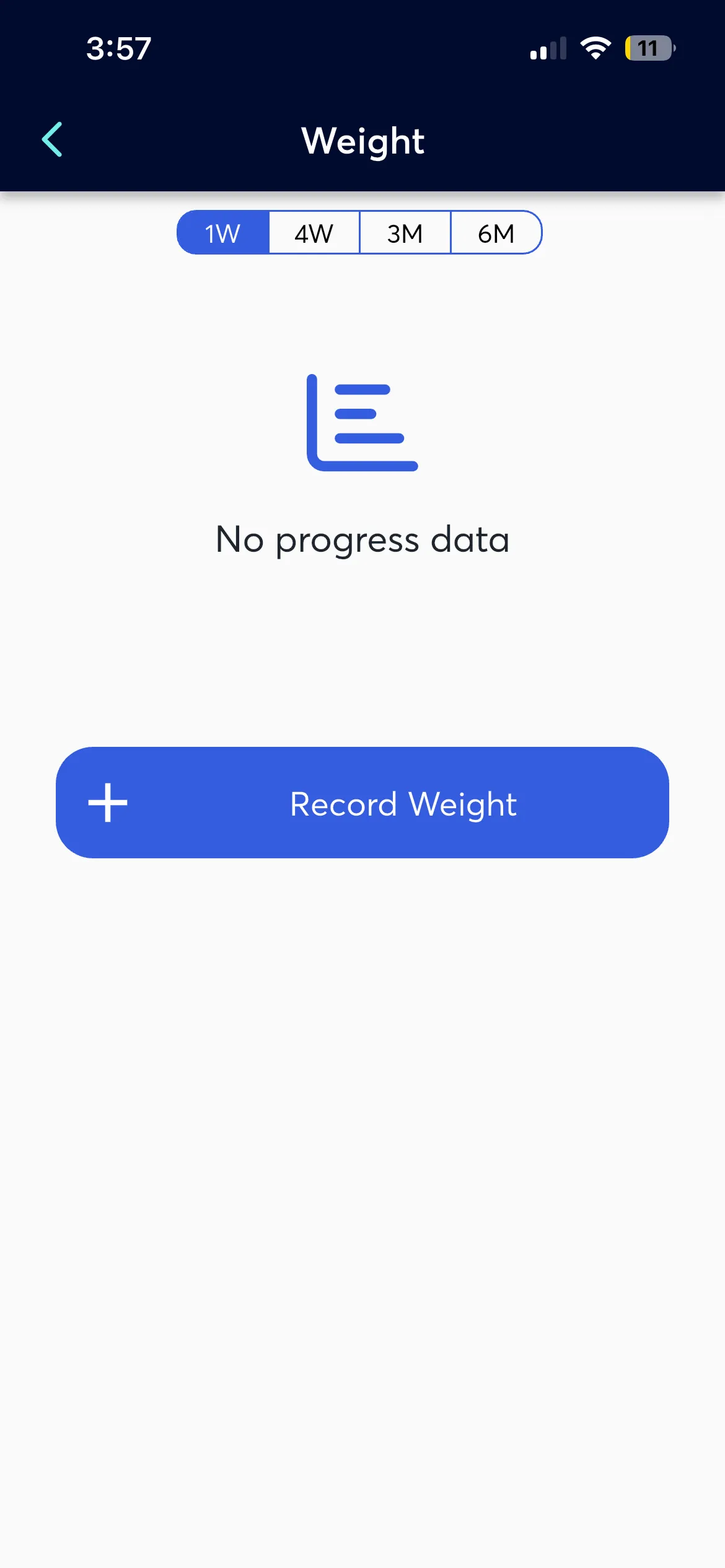Switch to the 4W time range
725x1568 pixels.
pyautogui.click(x=314, y=233)
